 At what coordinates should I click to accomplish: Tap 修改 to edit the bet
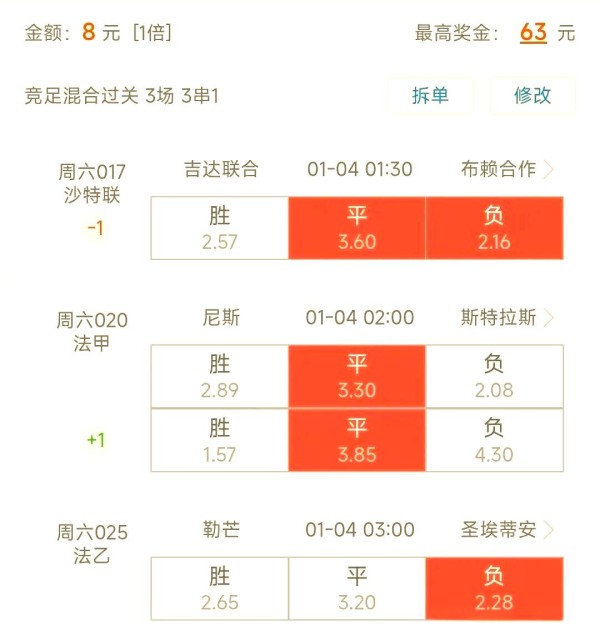coord(532,96)
